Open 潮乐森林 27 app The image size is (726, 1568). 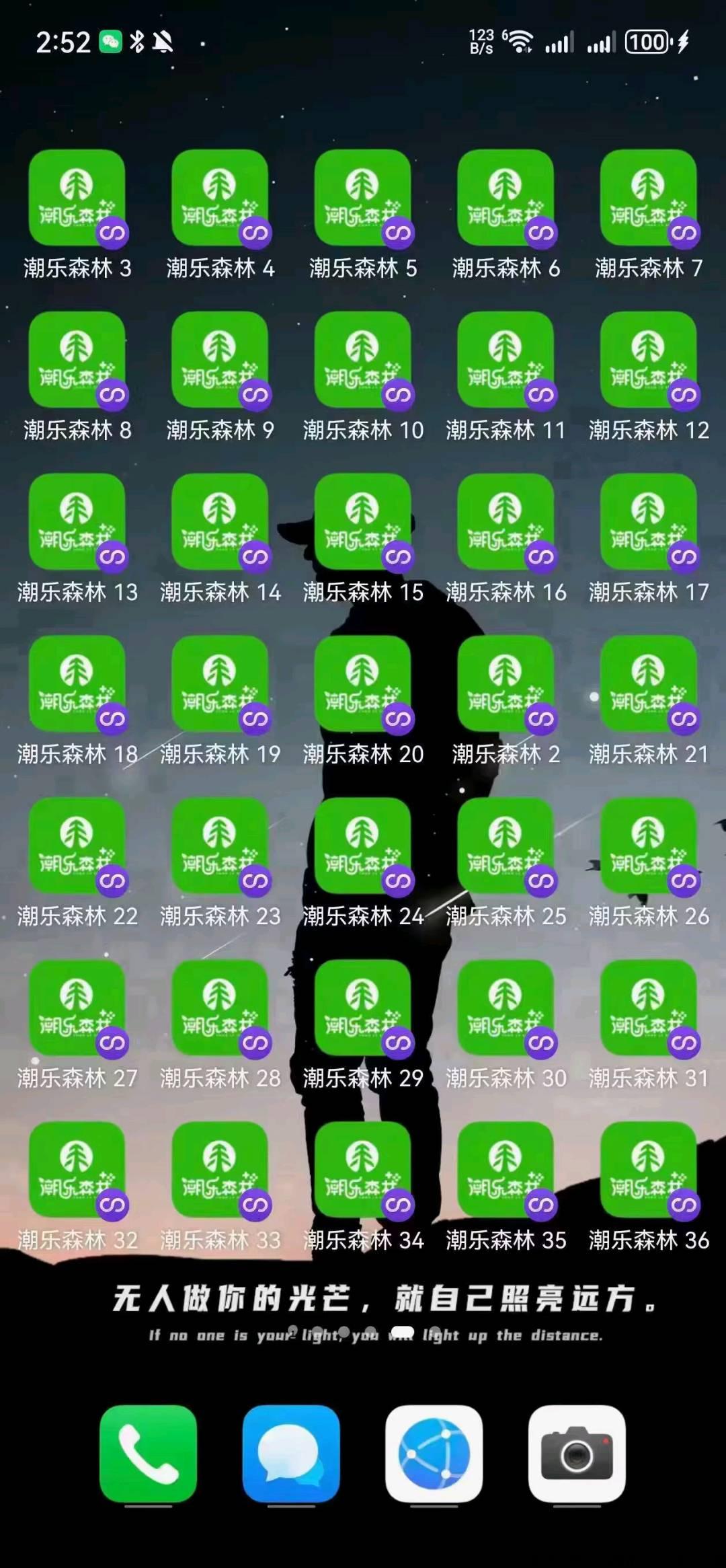[x=77, y=1008]
